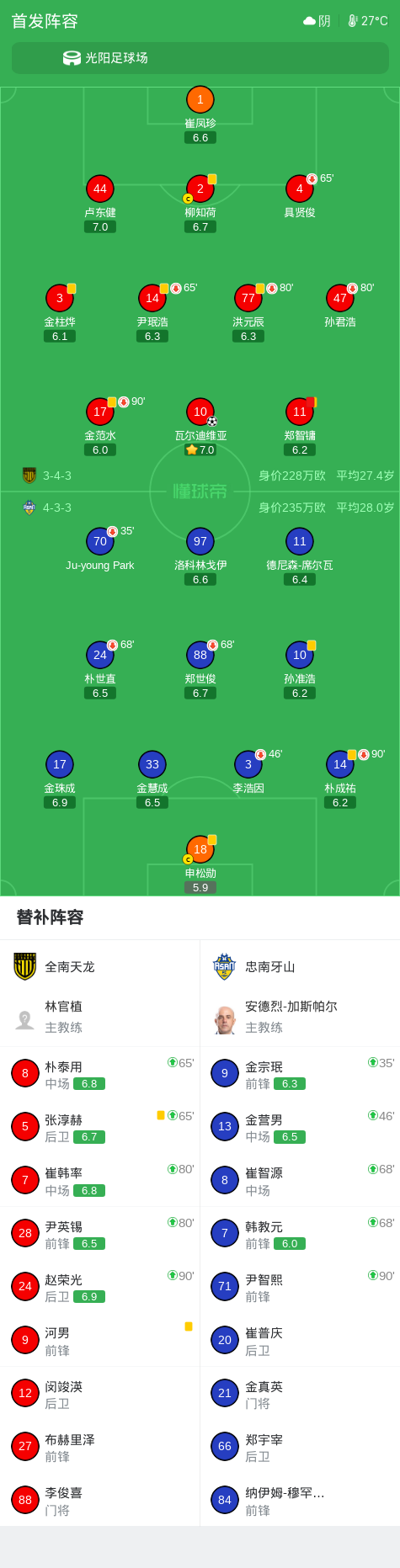View substitute 韩教元 number 7
Screen dimensions: 400x1568
pyautogui.click(x=300, y=1233)
